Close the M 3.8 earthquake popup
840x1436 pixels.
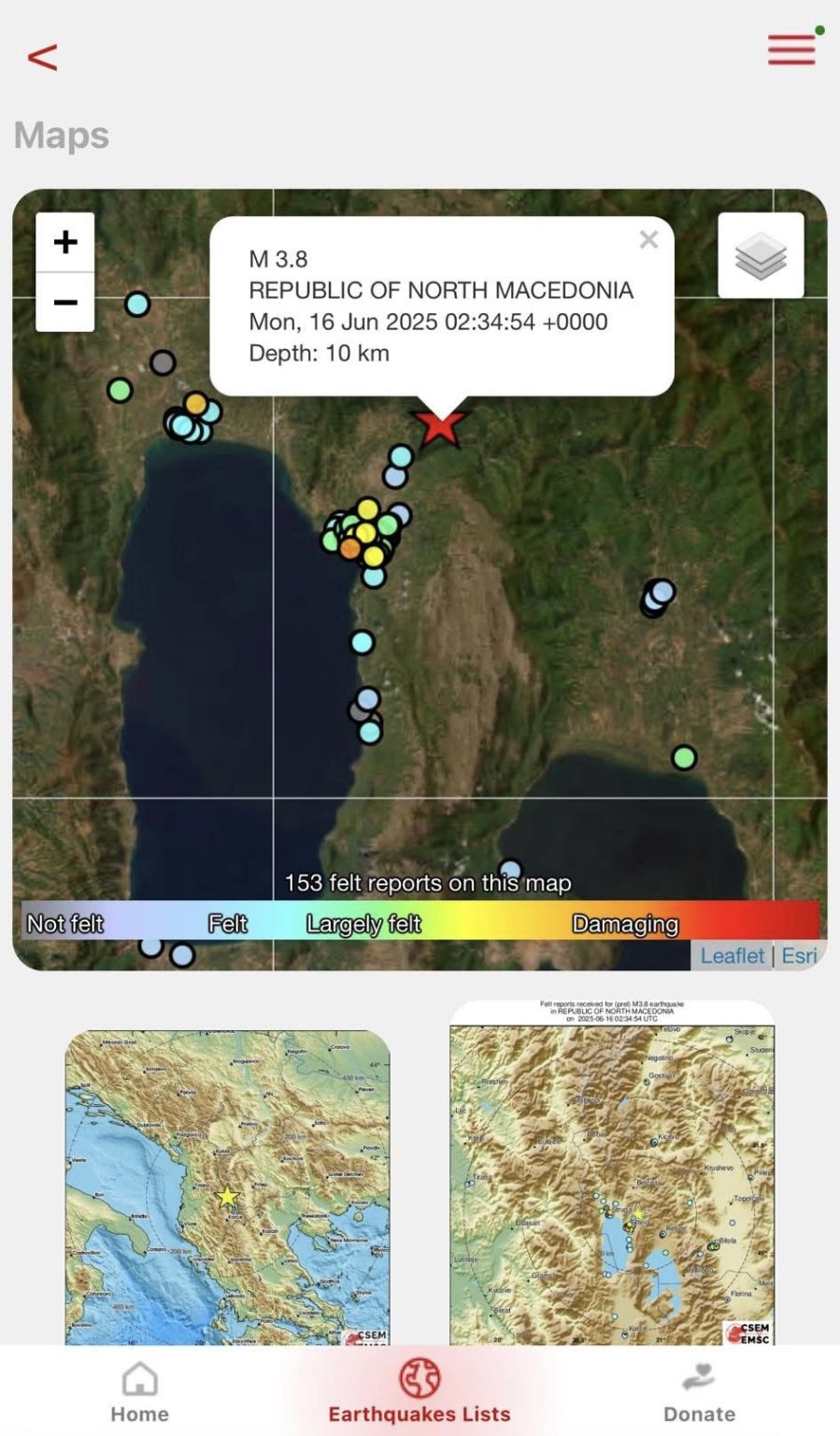648,240
